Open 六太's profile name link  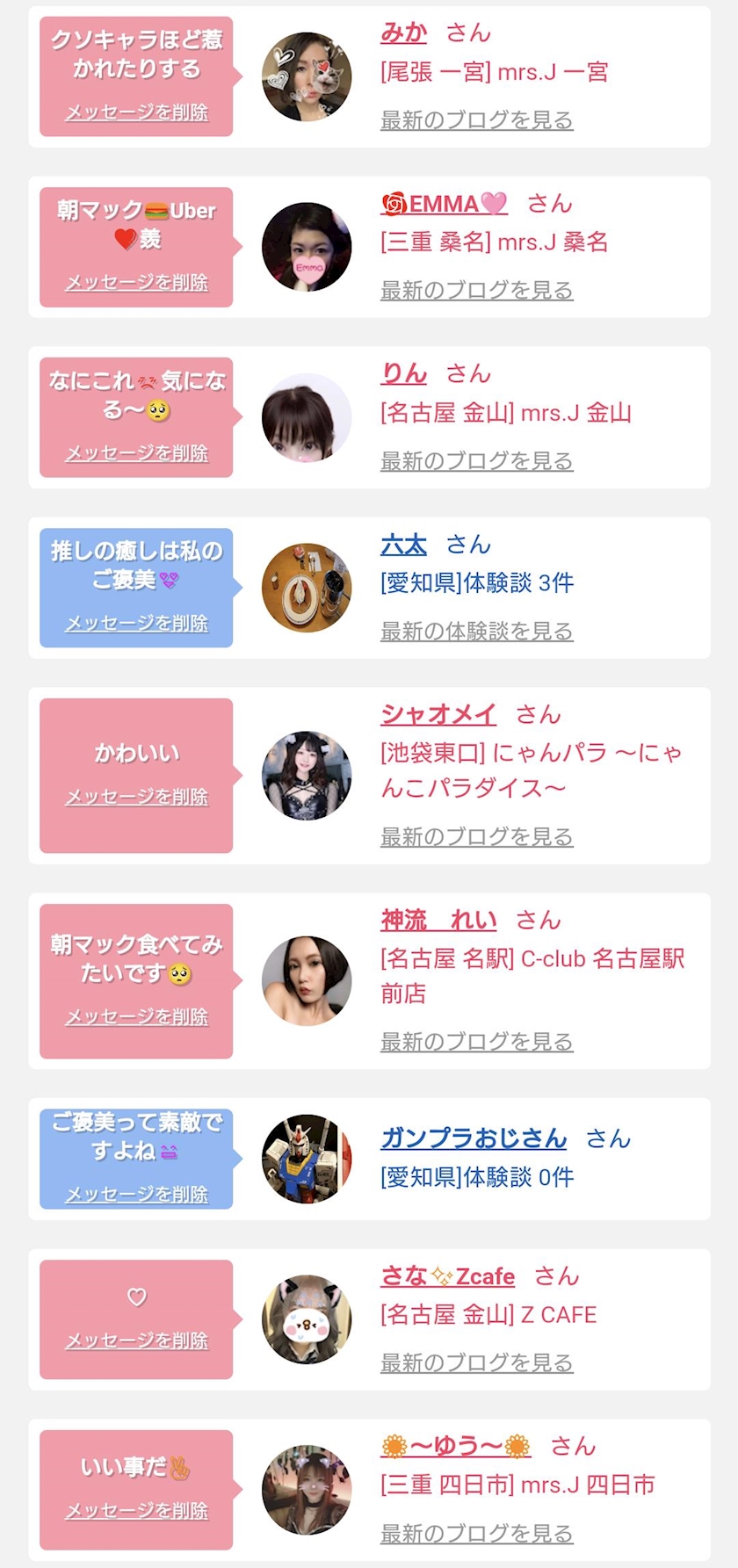[403, 545]
